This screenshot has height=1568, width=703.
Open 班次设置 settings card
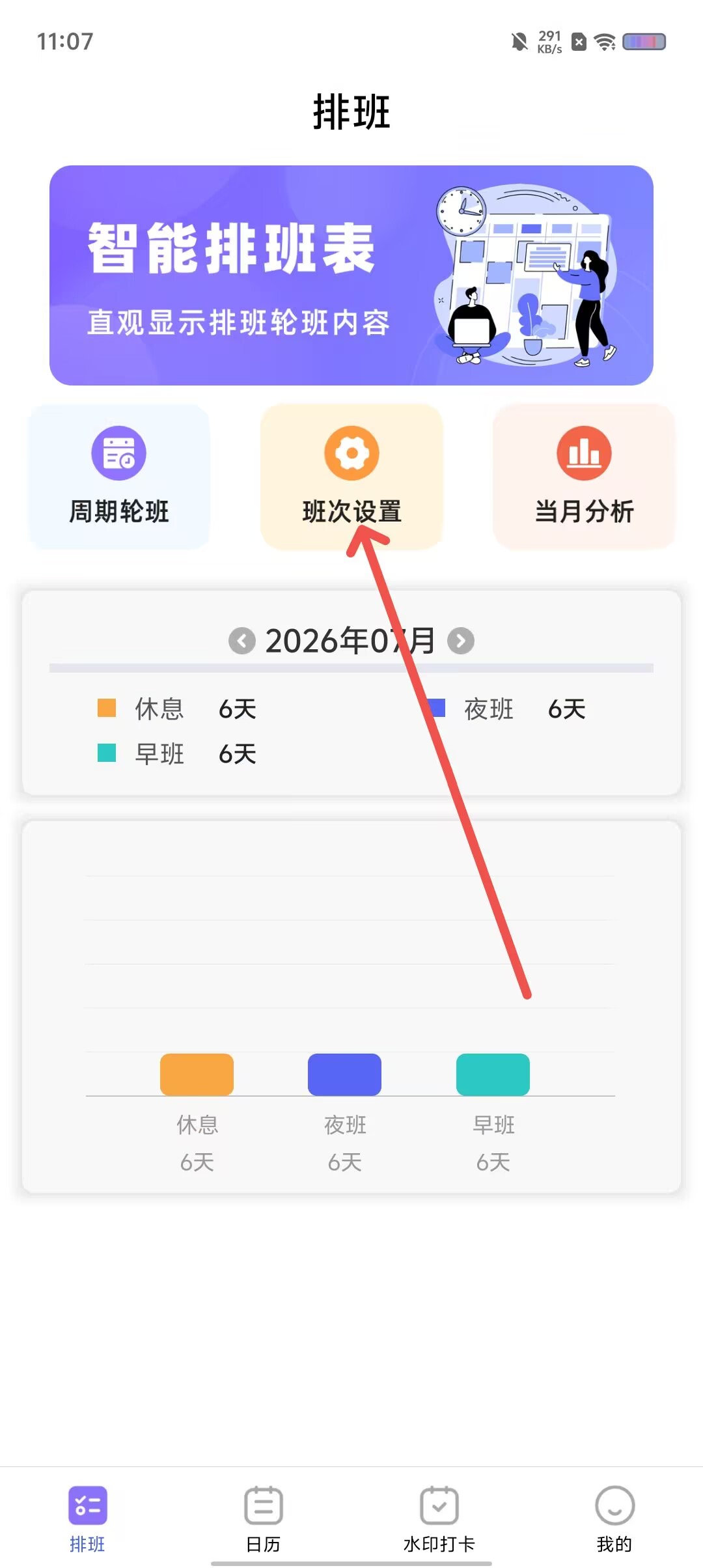pyautogui.click(x=351, y=477)
